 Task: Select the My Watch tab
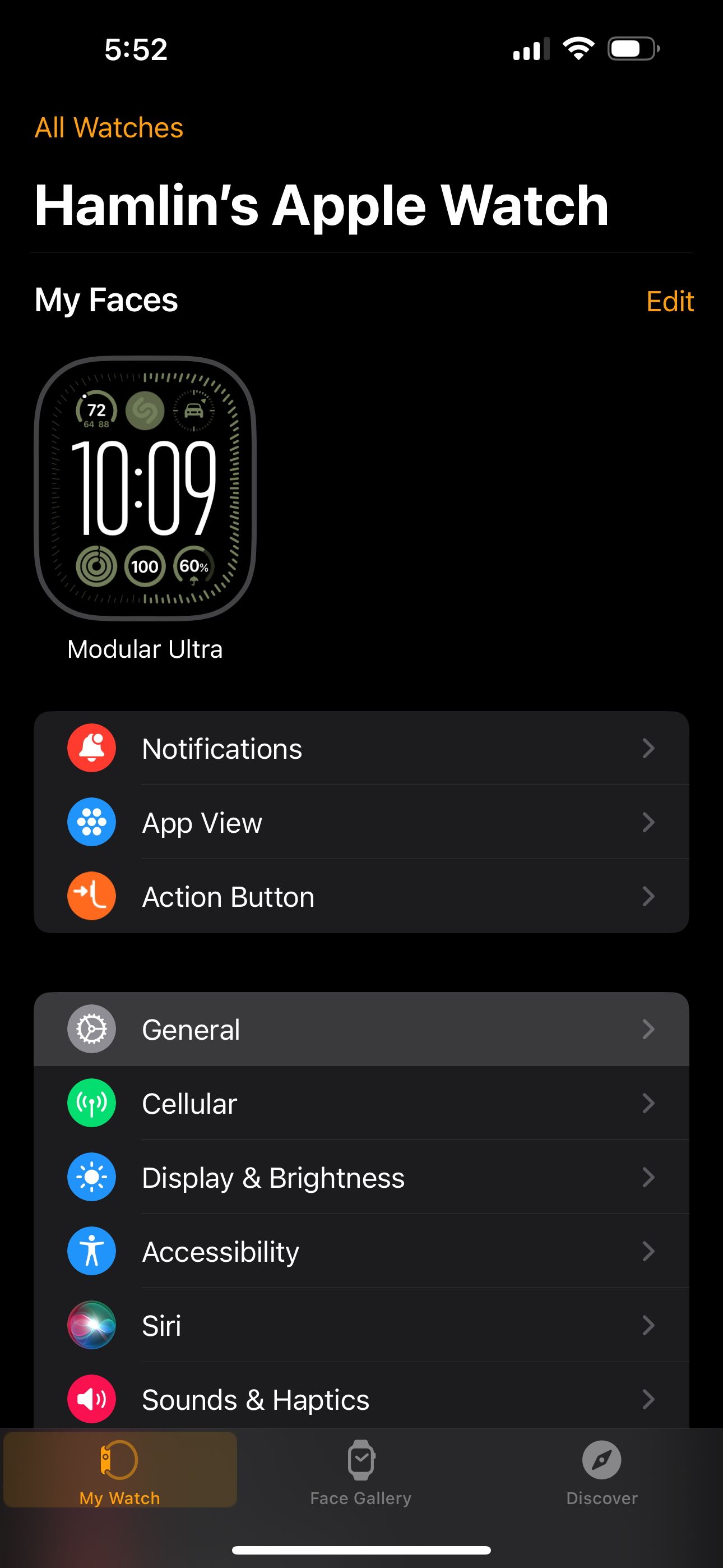pos(119,1479)
